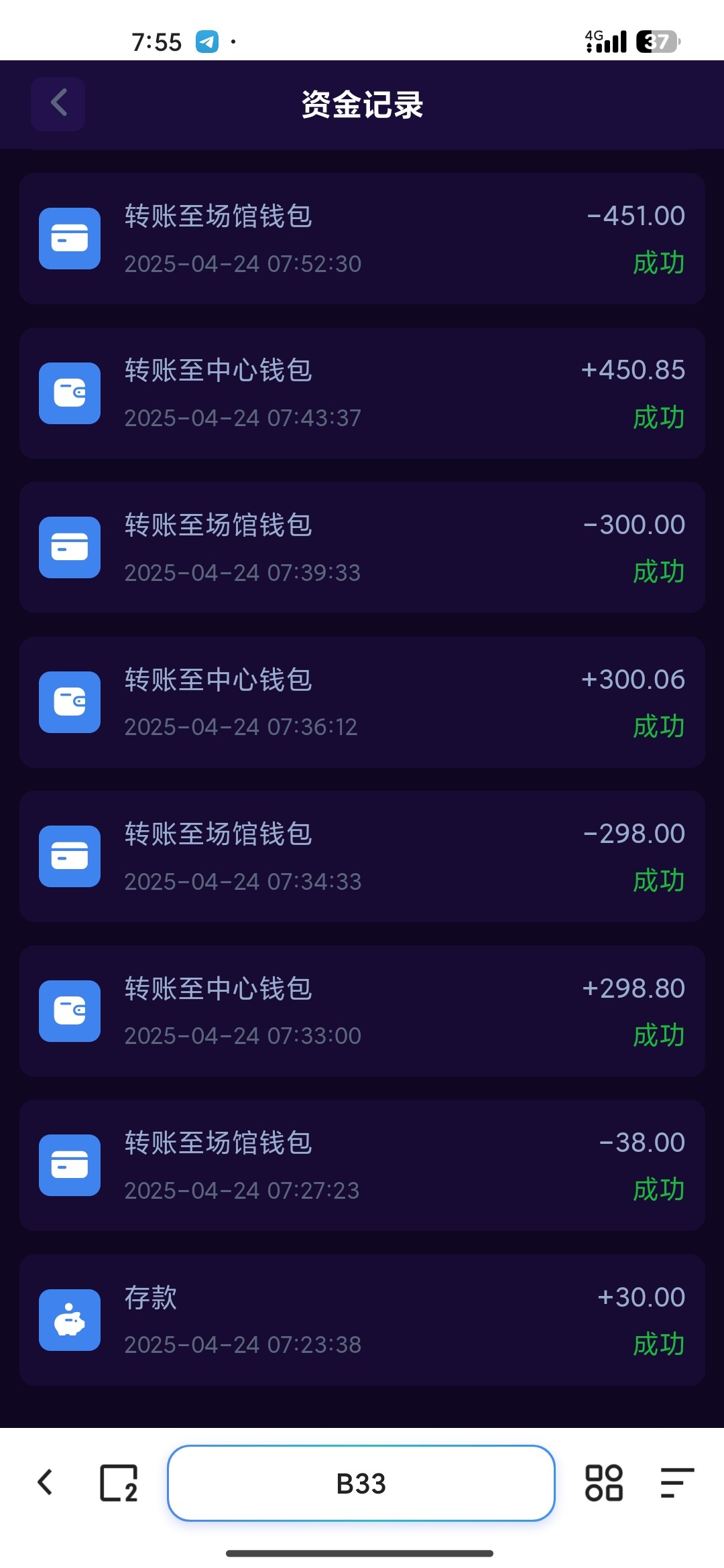This screenshot has width=724, height=1568.
Task: Tap the B33 address bar
Action: coord(361,1483)
